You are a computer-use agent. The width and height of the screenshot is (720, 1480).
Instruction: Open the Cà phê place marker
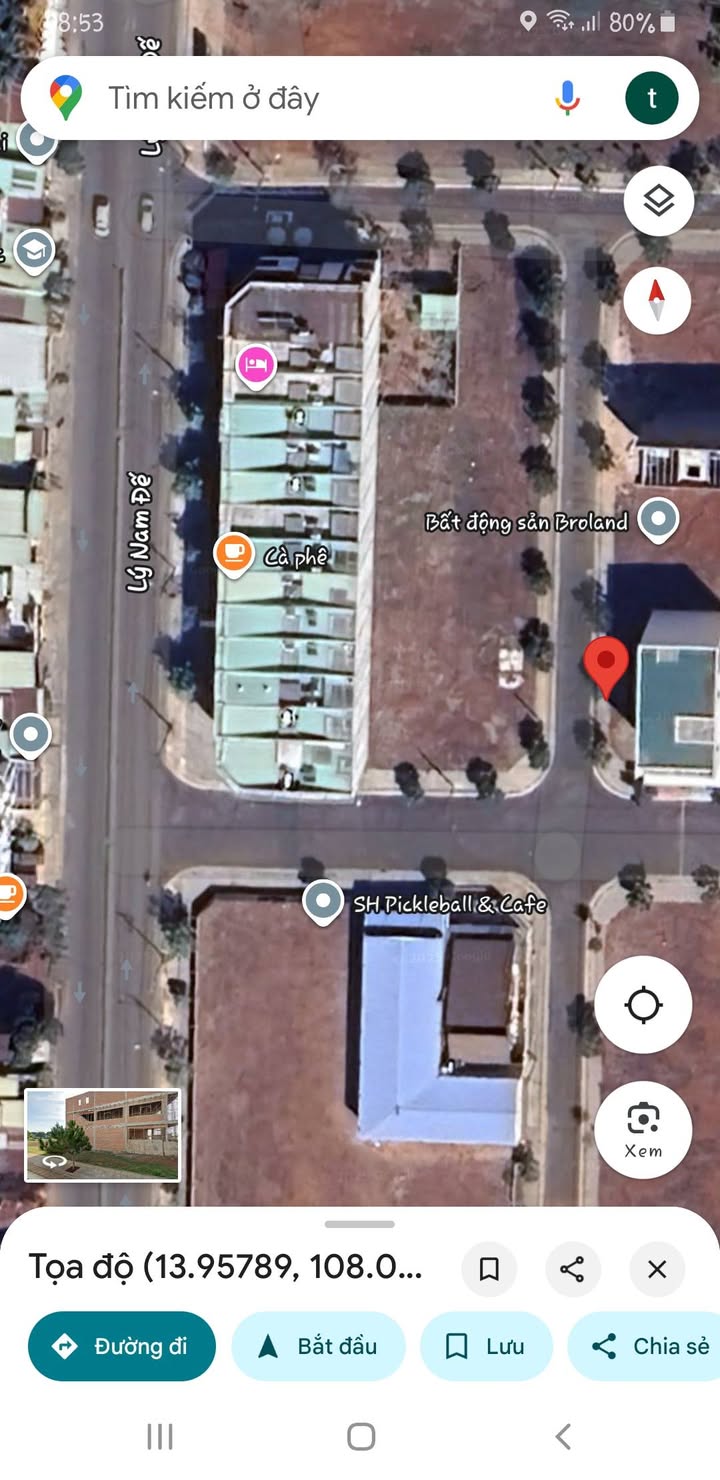[x=233, y=555]
